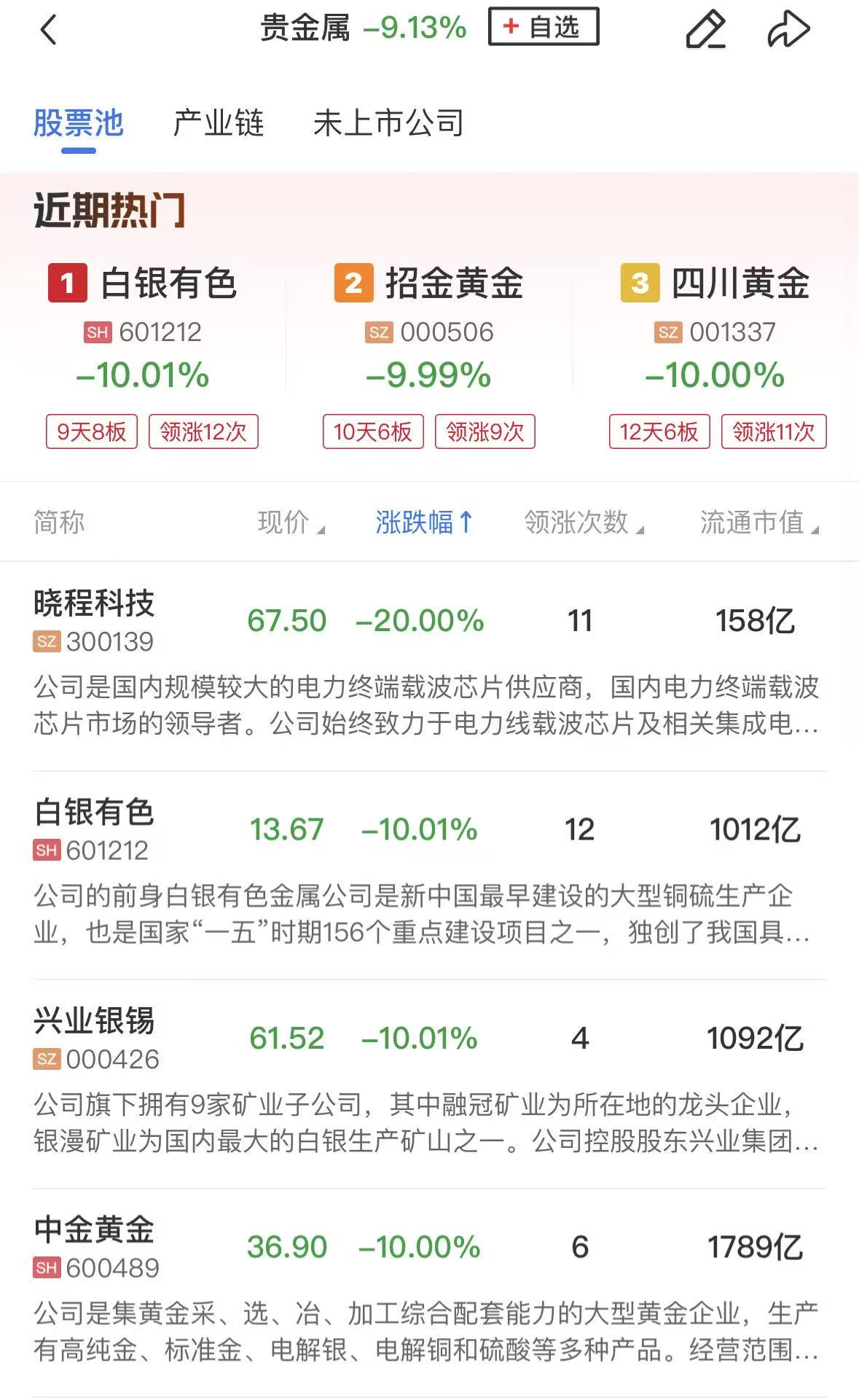Select the 股票池 tab
Image resolution: width=859 pixels, height=1400 pixels.
[x=79, y=123]
